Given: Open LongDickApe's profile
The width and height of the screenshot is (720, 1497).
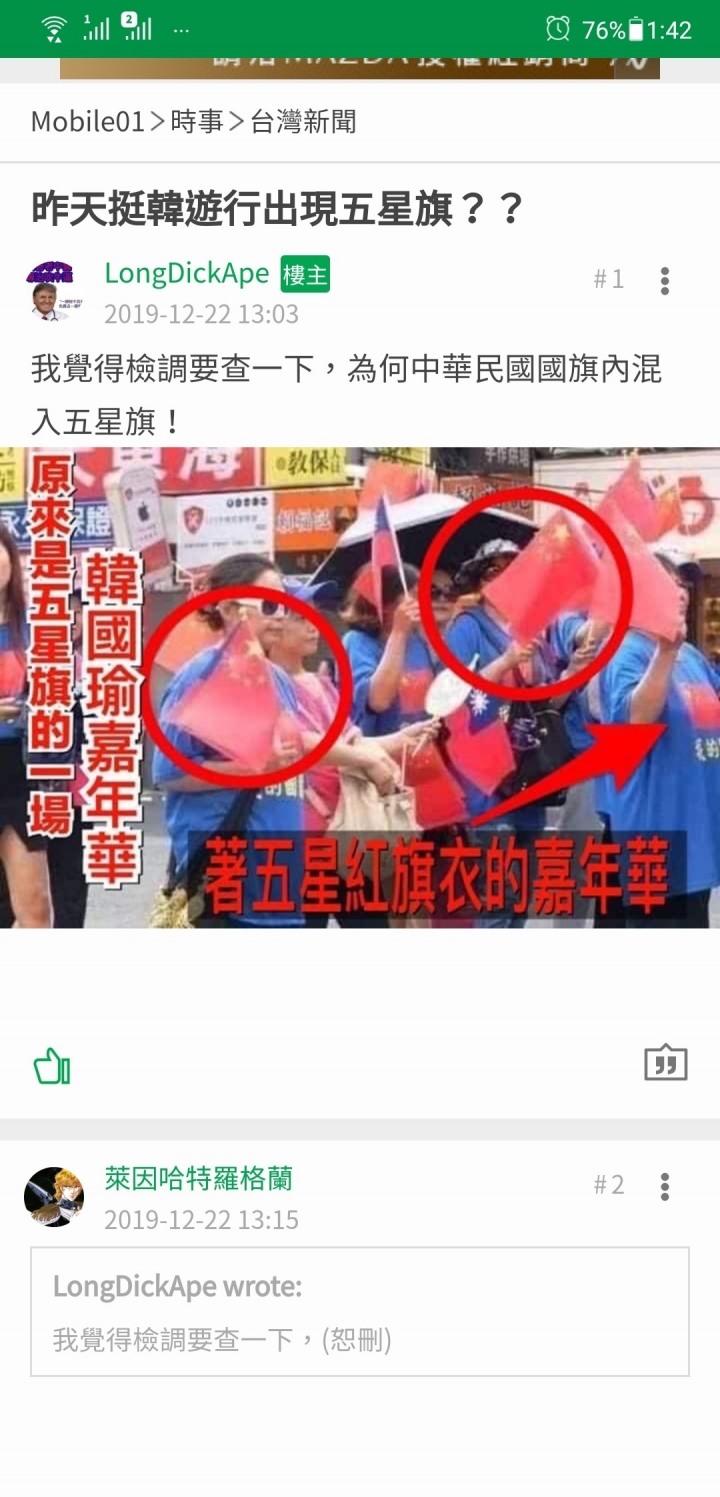Looking at the screenshot, I should (187, 273).
